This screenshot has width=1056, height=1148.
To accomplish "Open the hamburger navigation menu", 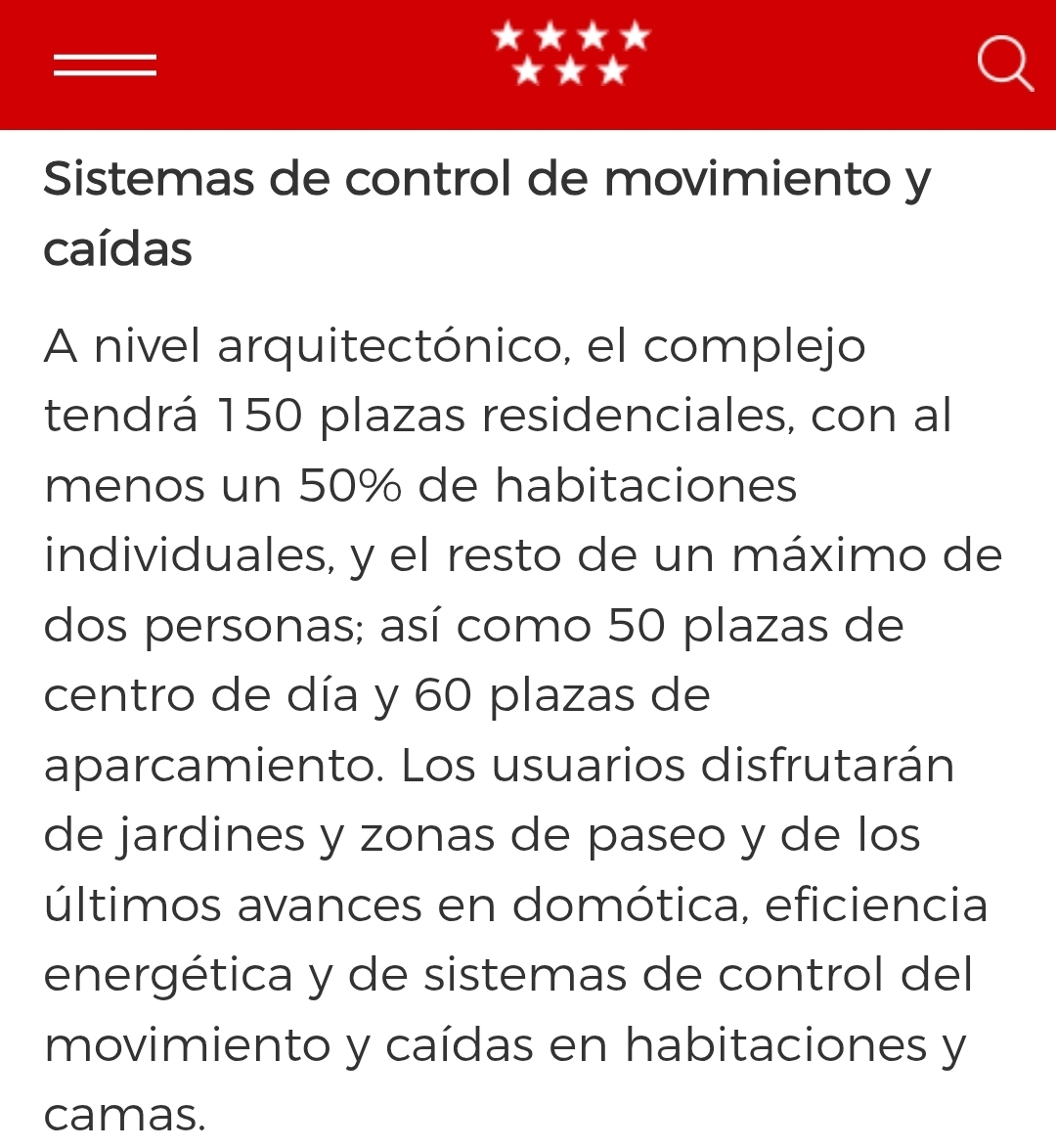I will point(105,66).
